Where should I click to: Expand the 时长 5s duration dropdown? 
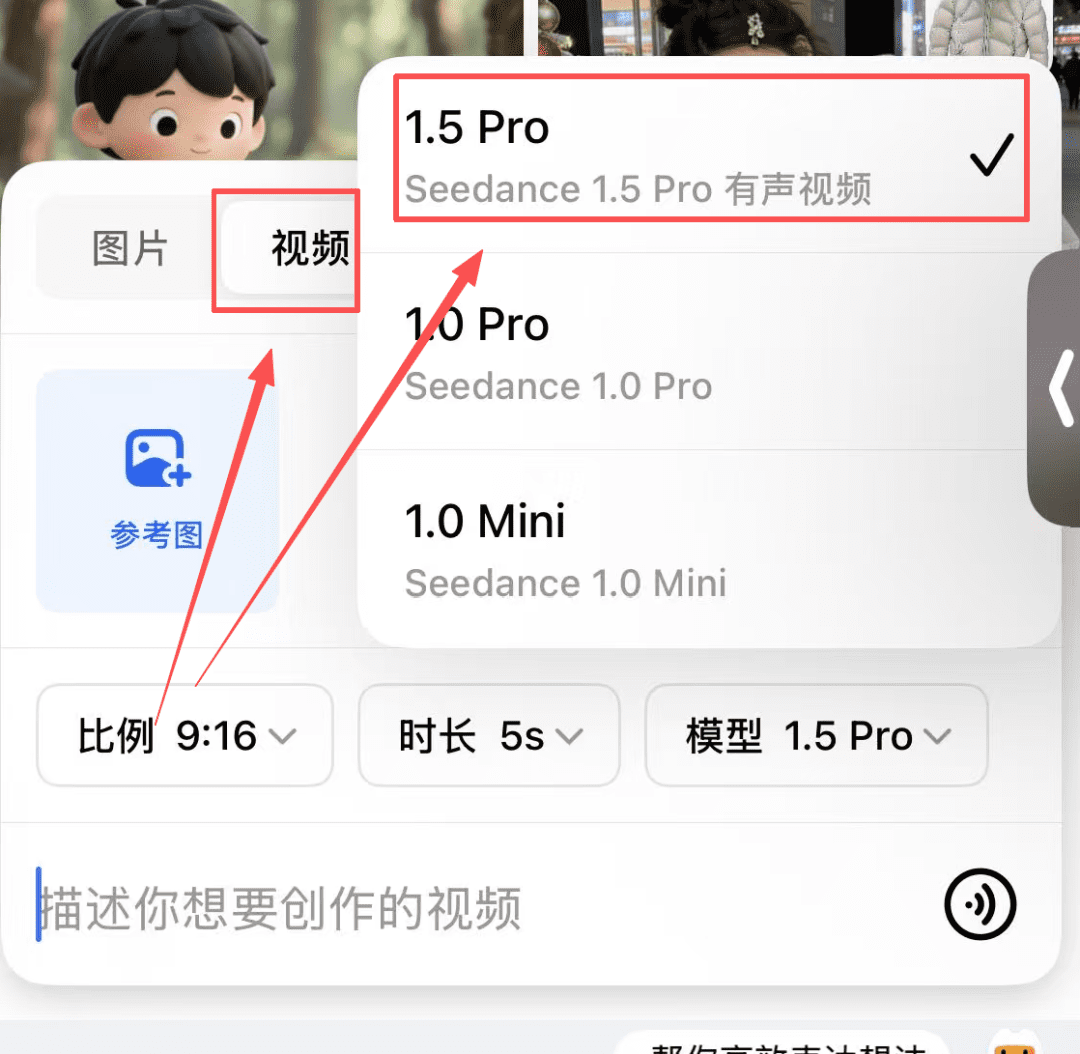point(489,736)
